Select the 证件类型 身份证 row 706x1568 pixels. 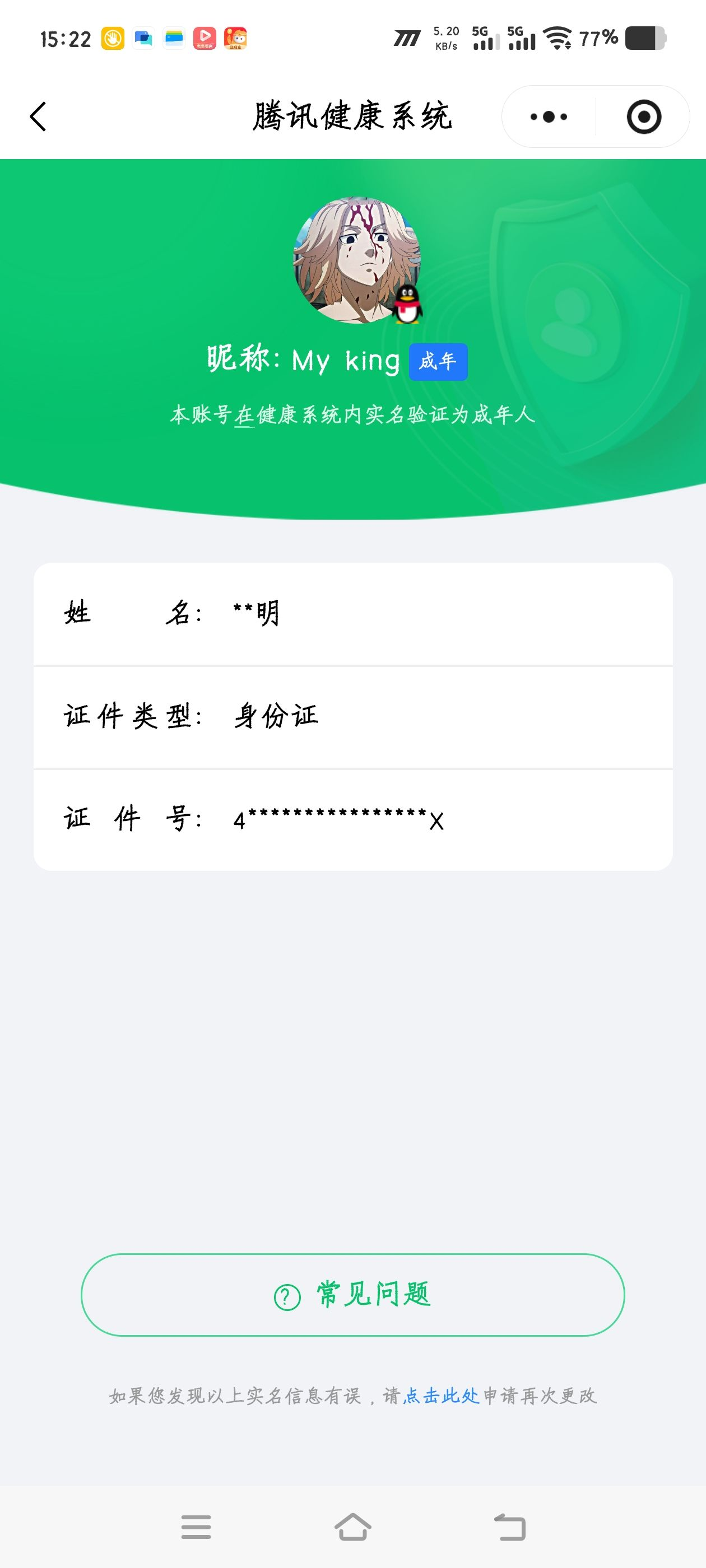pos(354,717)
